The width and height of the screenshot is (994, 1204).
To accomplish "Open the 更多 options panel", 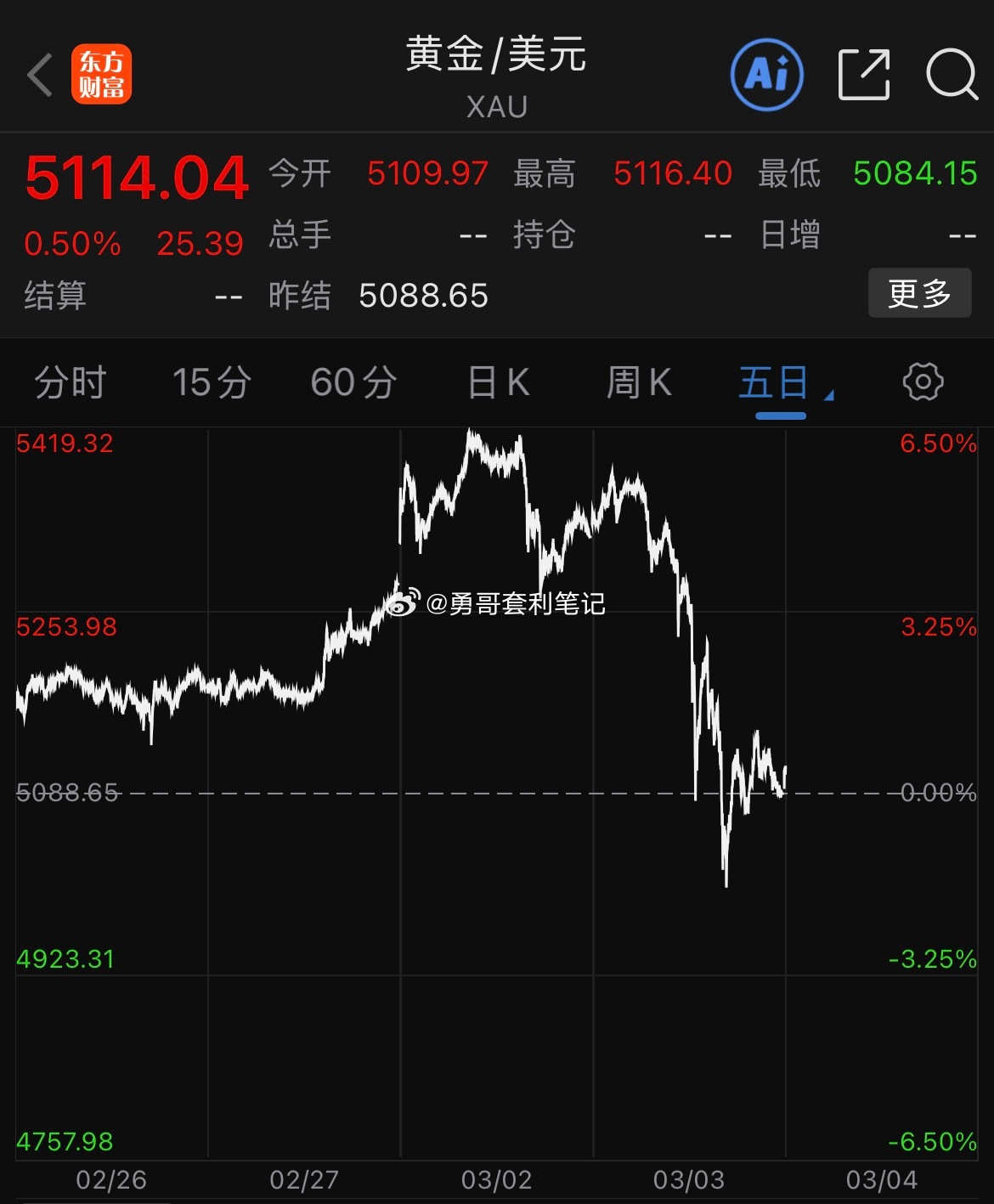I will (919, 292).
